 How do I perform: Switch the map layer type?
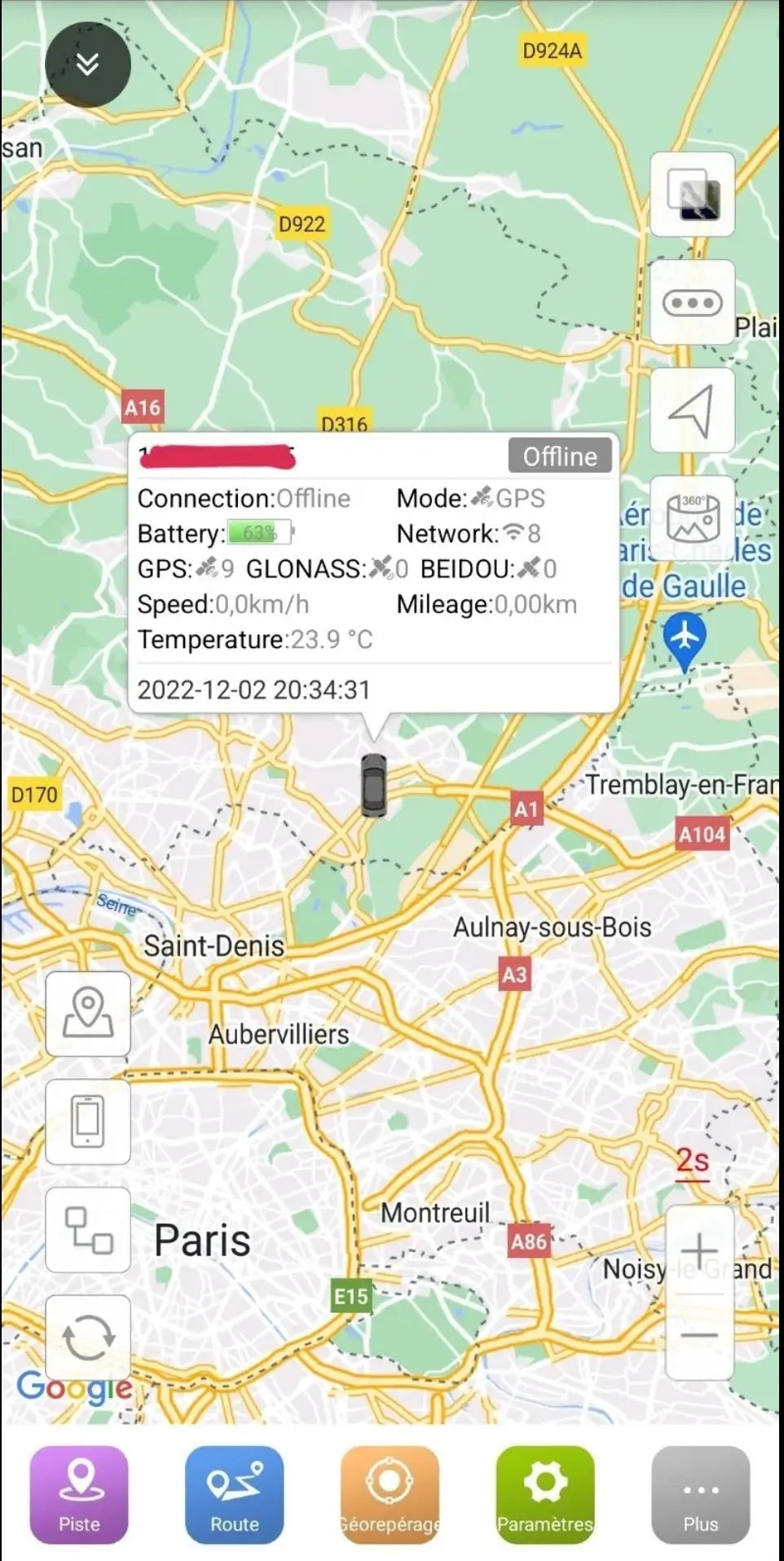[x=692, y=194]
